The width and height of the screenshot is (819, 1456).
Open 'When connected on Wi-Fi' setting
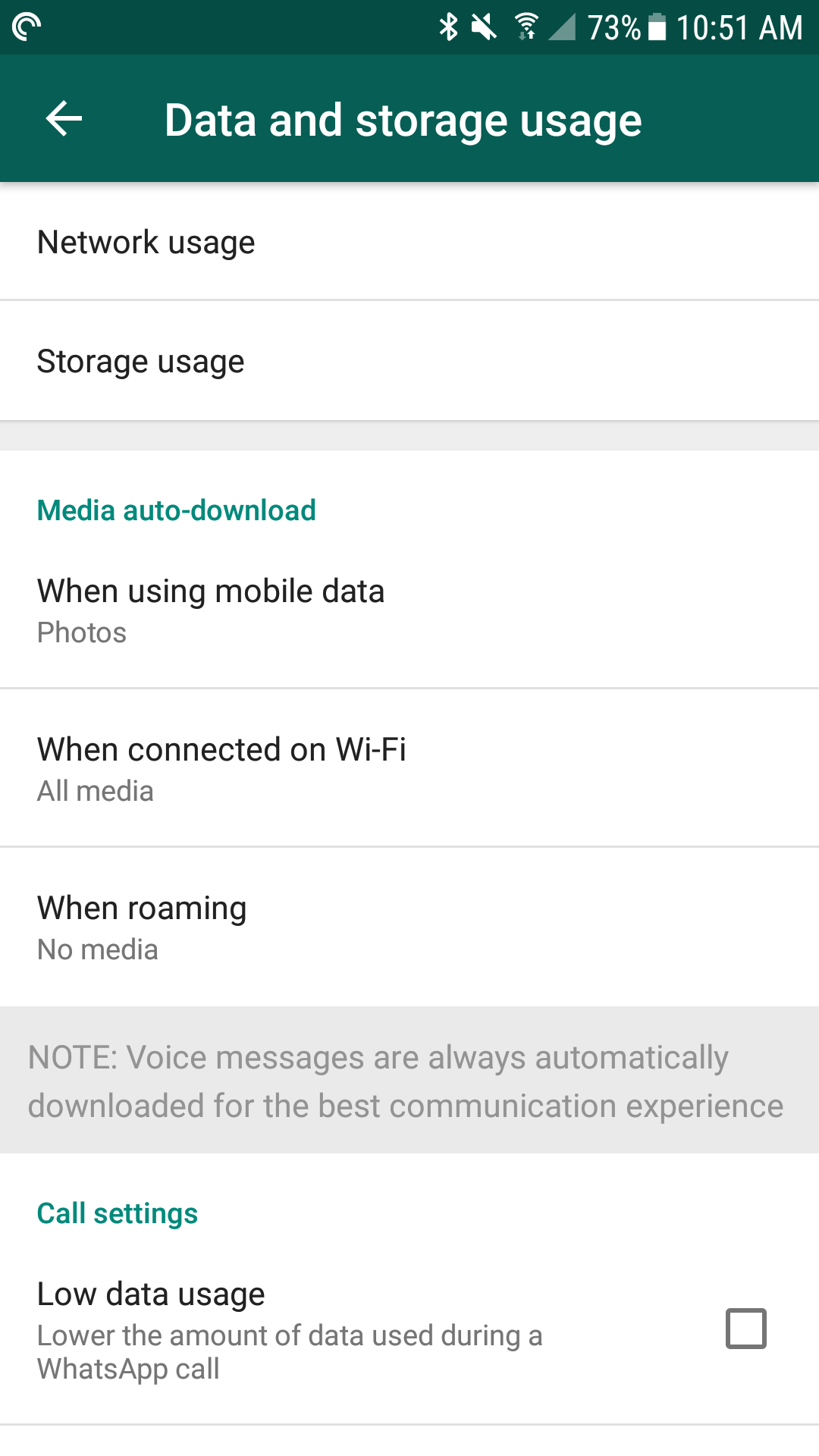pyautogui.click(x=409, y=768)
